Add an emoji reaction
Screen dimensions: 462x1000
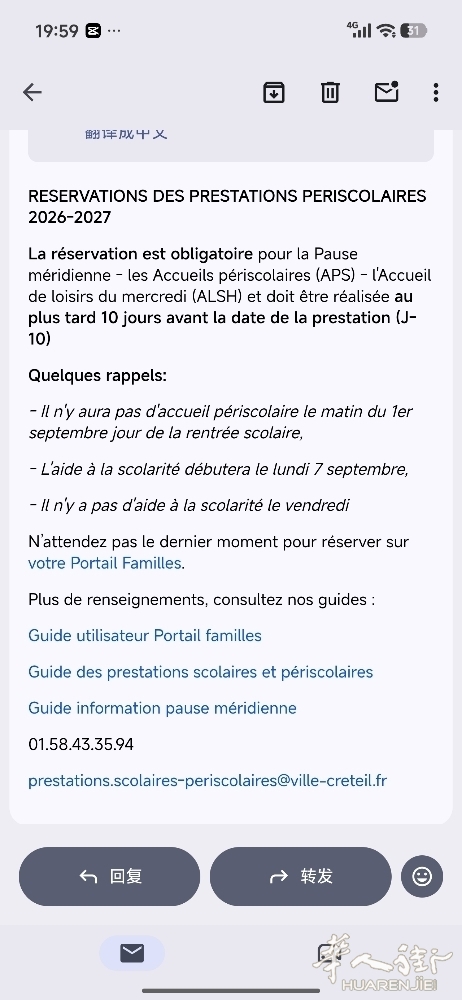tap(422, 876)
